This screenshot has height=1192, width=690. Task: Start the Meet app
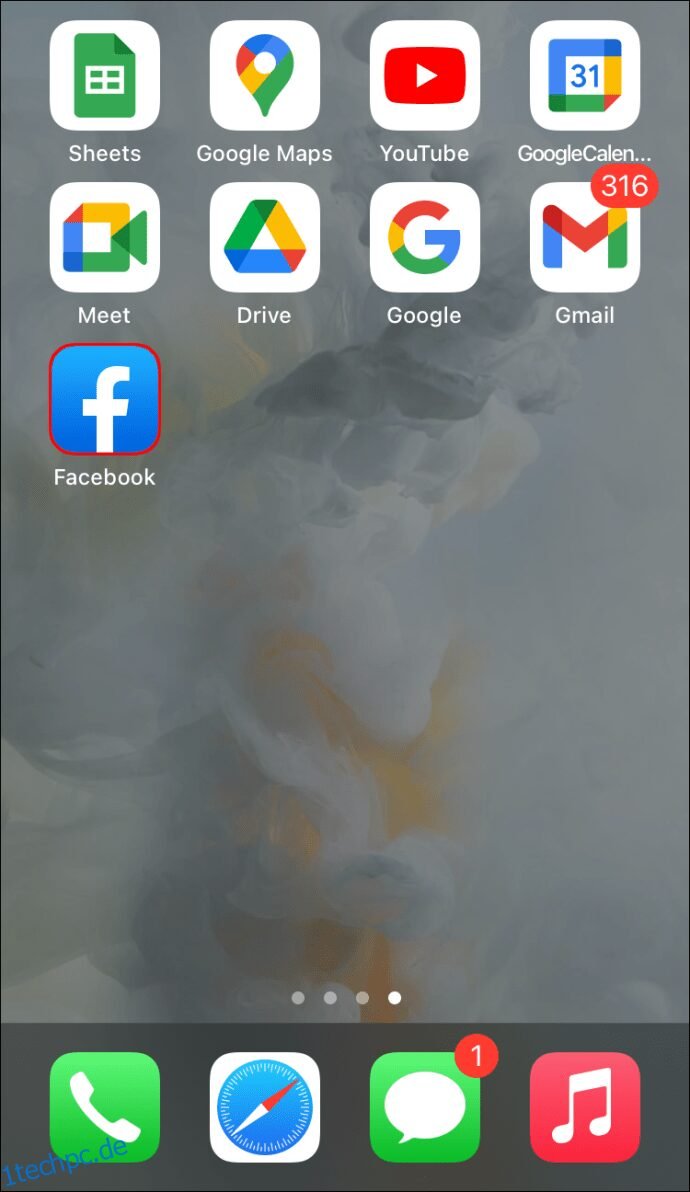coord(105,238)
